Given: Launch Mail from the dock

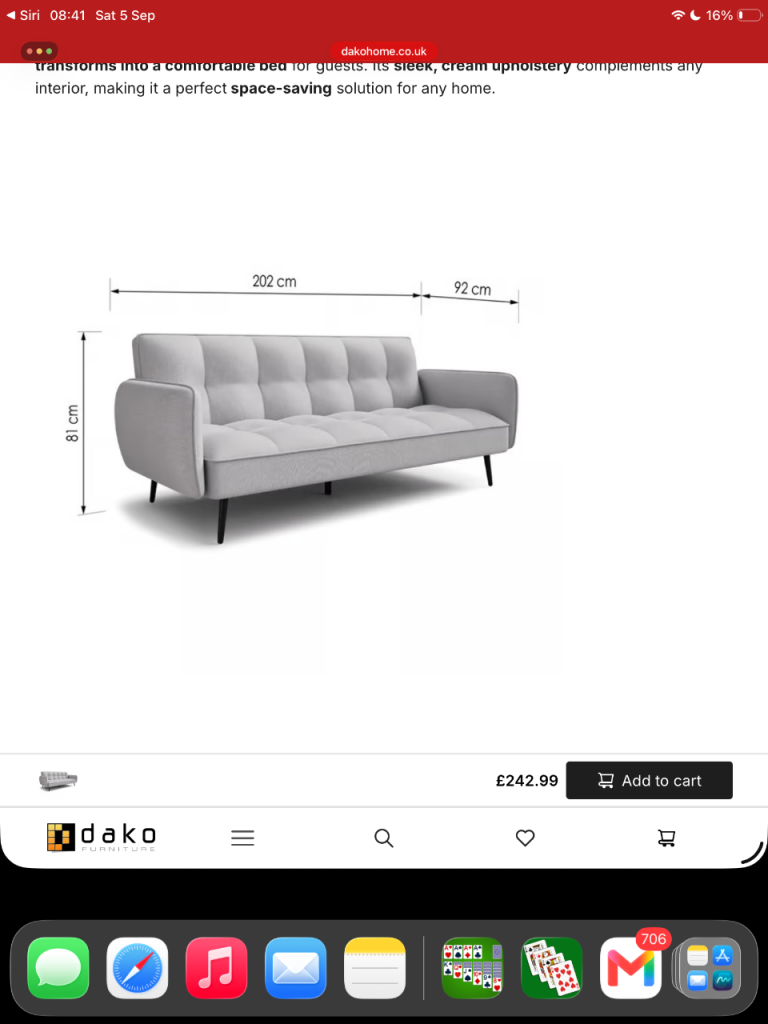Looking at the screenshot, I should 295,968.
